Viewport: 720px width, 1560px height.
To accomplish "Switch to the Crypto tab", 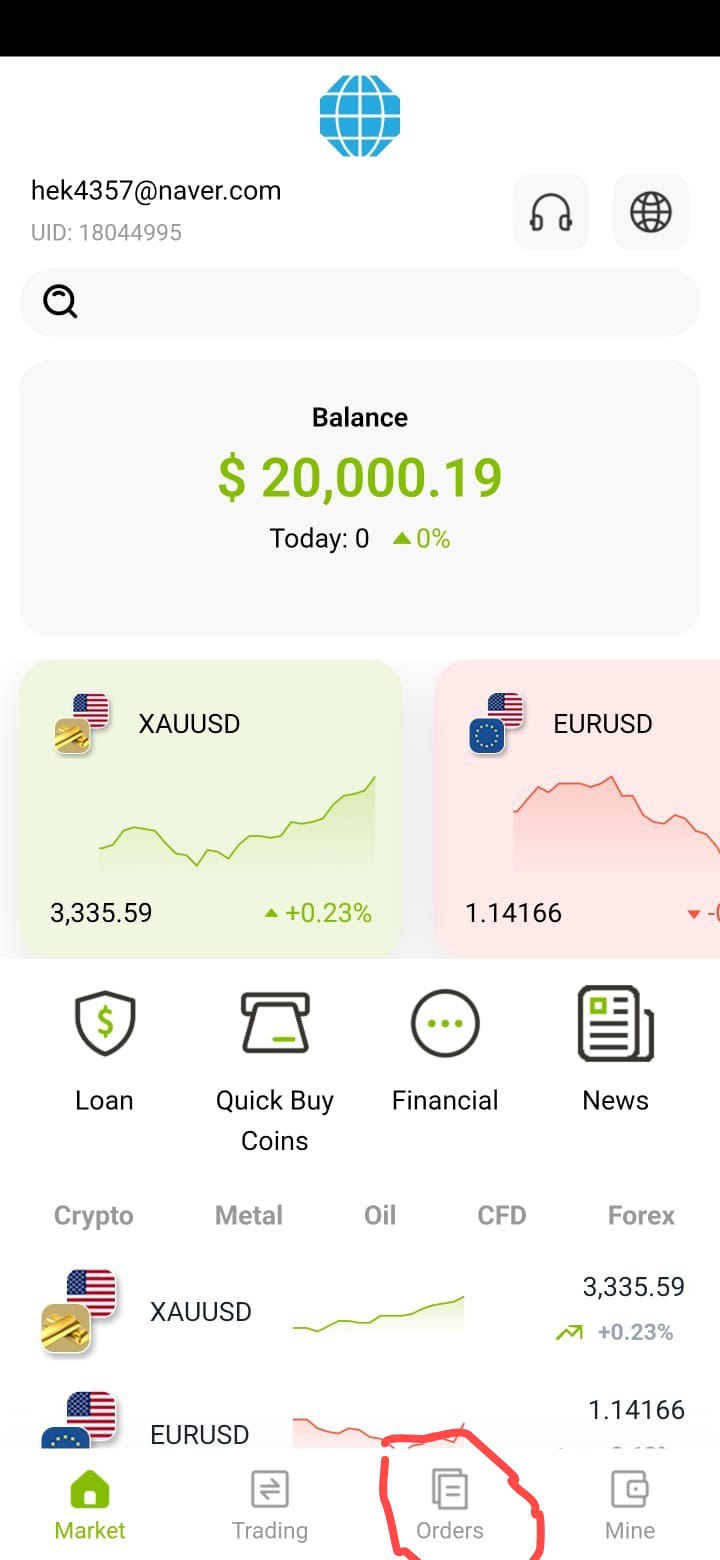I will [x=94, y=1215].
